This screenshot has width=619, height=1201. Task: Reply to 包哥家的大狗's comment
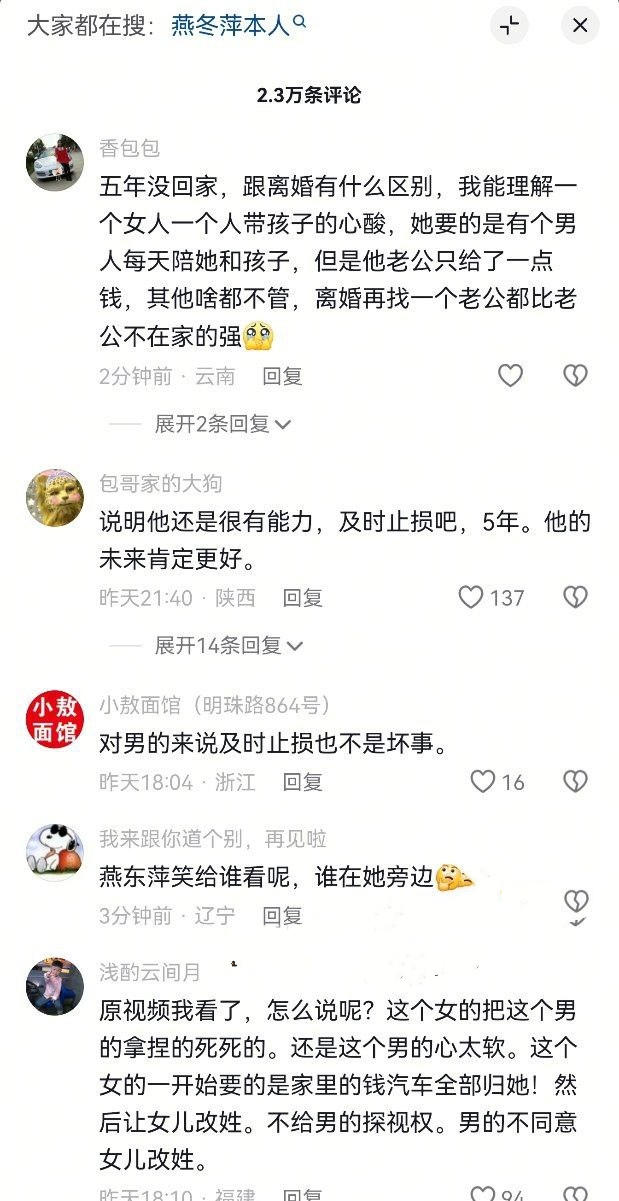(x=302, y=598)
